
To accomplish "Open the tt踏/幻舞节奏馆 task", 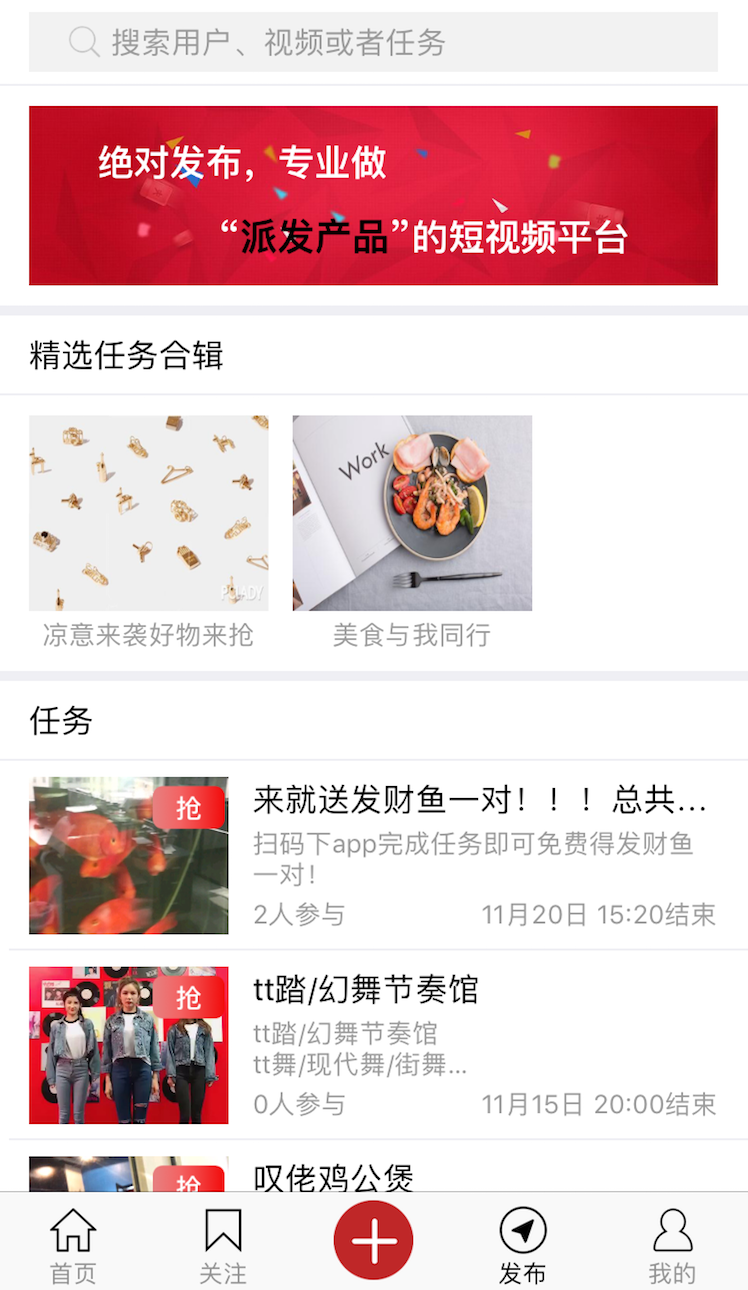I will click(x=374, y=1045).
